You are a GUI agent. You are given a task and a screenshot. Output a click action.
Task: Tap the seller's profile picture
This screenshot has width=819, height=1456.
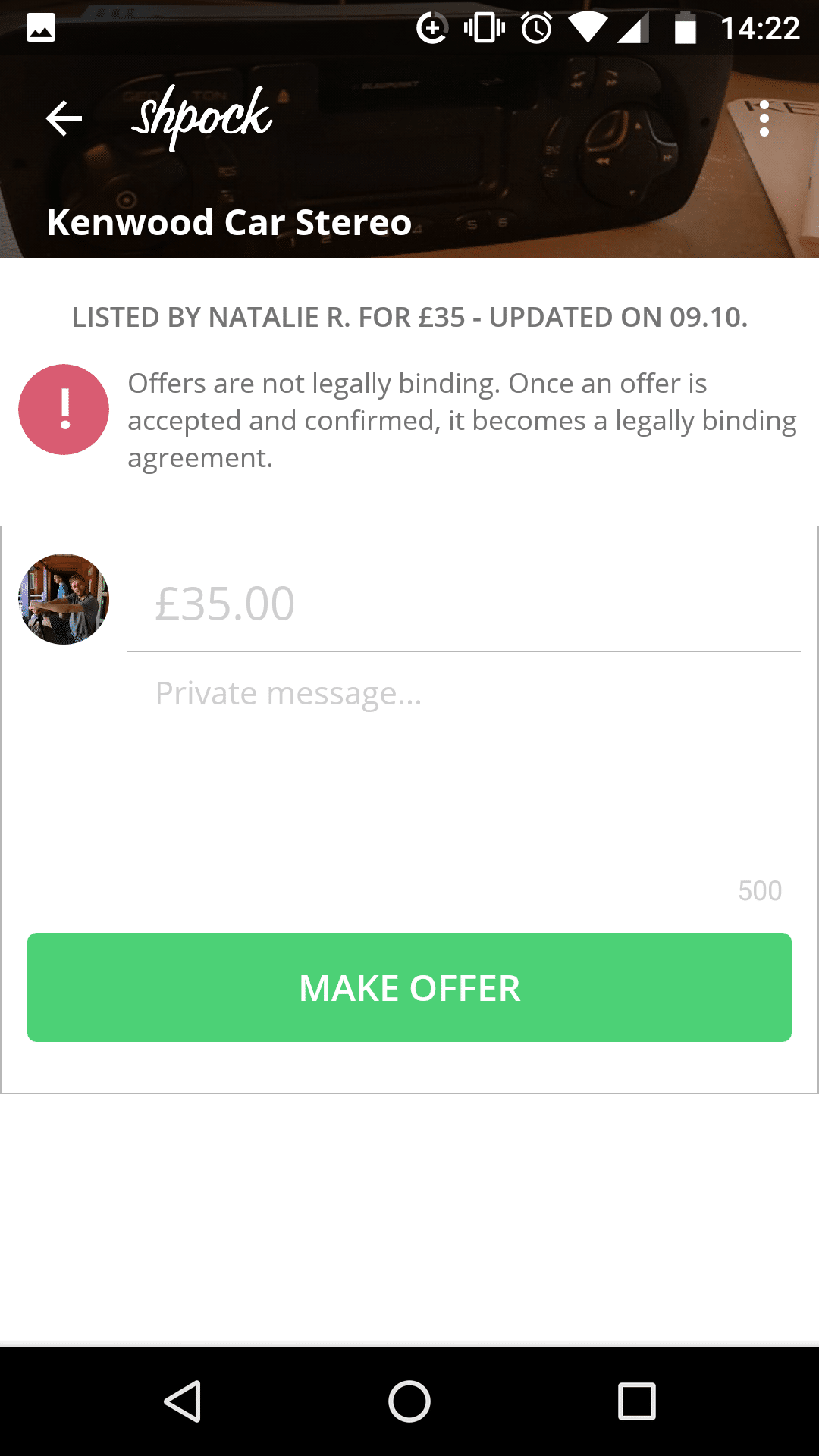pyautogui.click(x=64, y=599)
